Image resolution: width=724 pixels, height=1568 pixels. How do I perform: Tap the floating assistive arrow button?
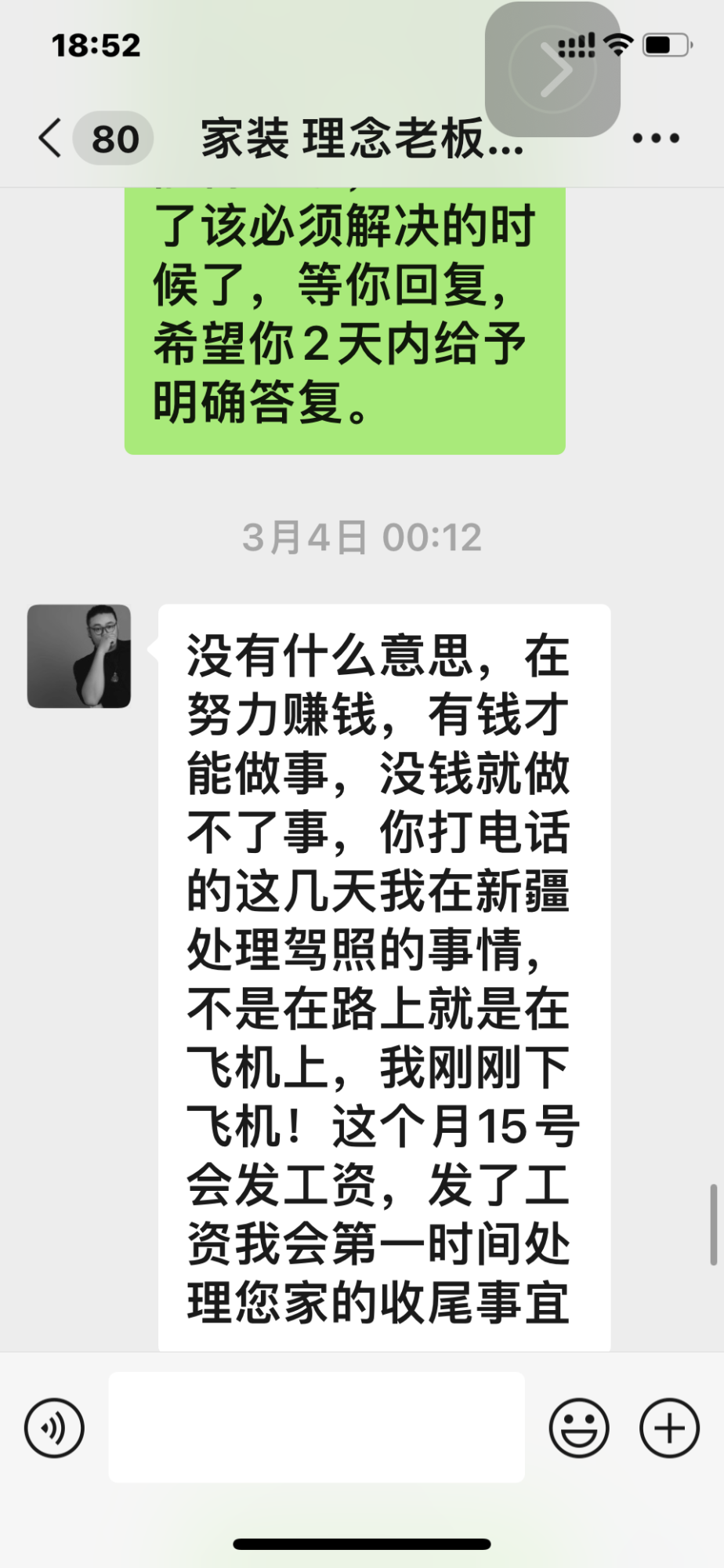[552, 70]
